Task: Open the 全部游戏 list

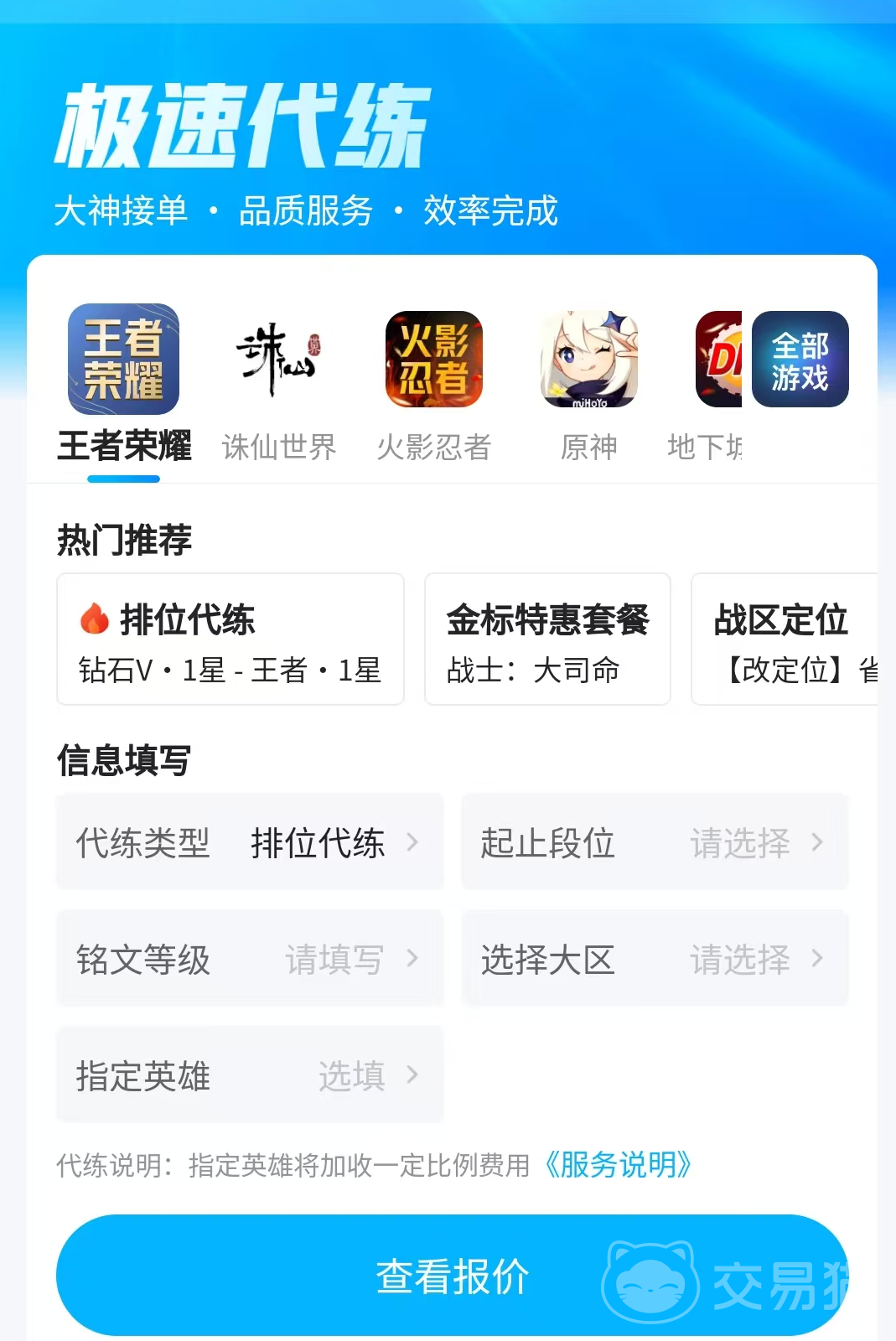Action: (x=800, y=360)
